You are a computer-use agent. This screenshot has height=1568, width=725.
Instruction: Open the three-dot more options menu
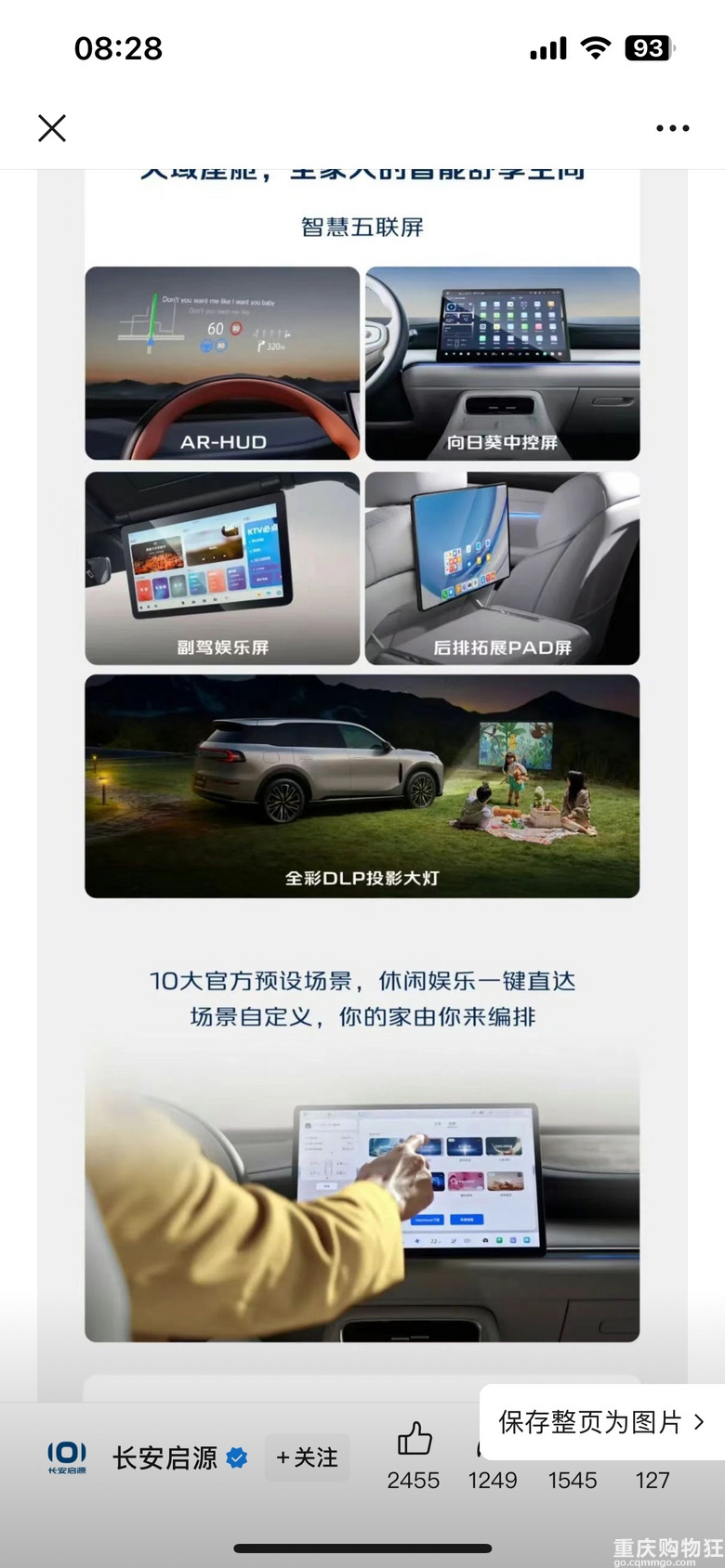pyautogui.click(x=672, y=127)
